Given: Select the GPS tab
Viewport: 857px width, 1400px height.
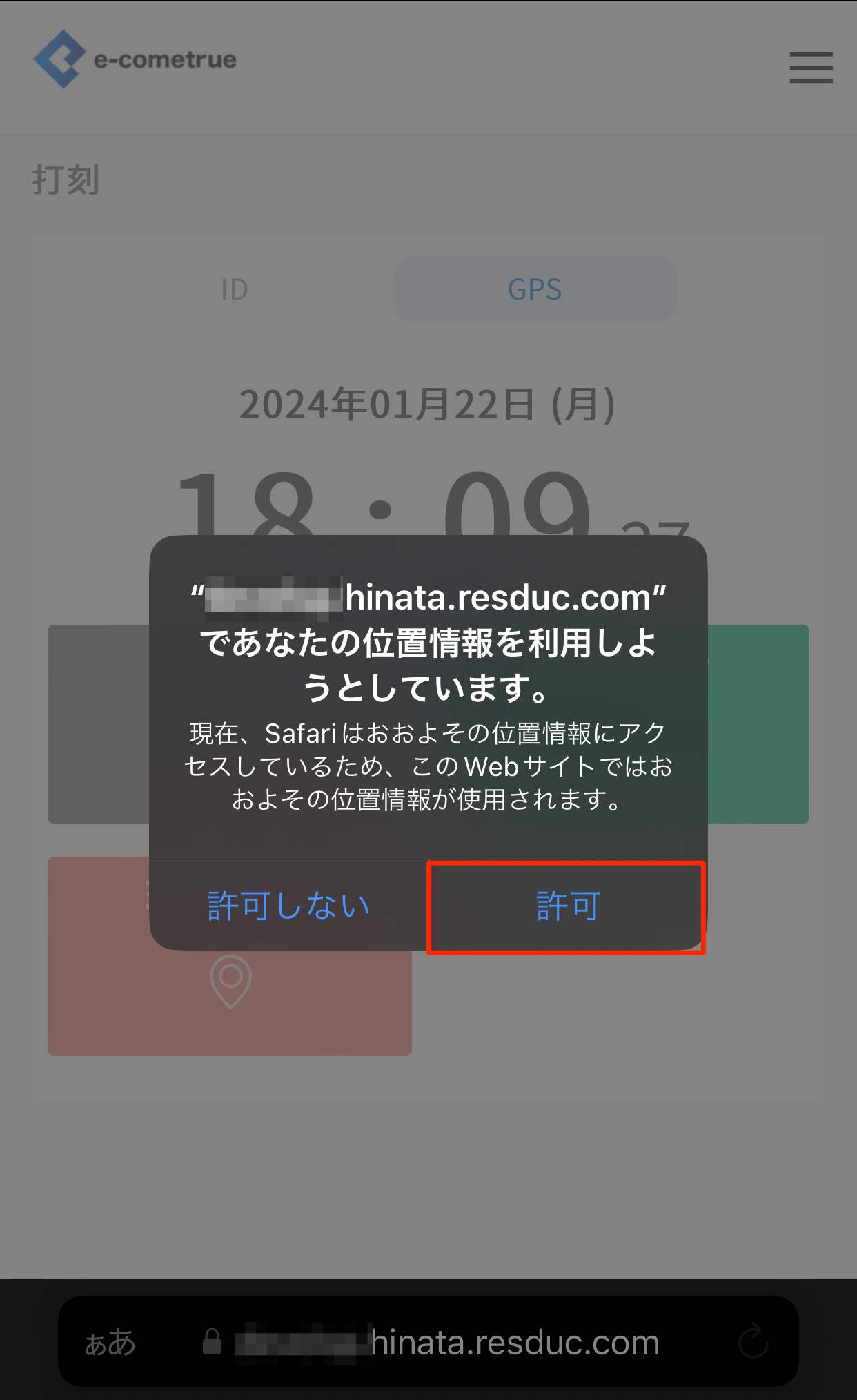Looking at the screenshot, I should pos(535,289).
